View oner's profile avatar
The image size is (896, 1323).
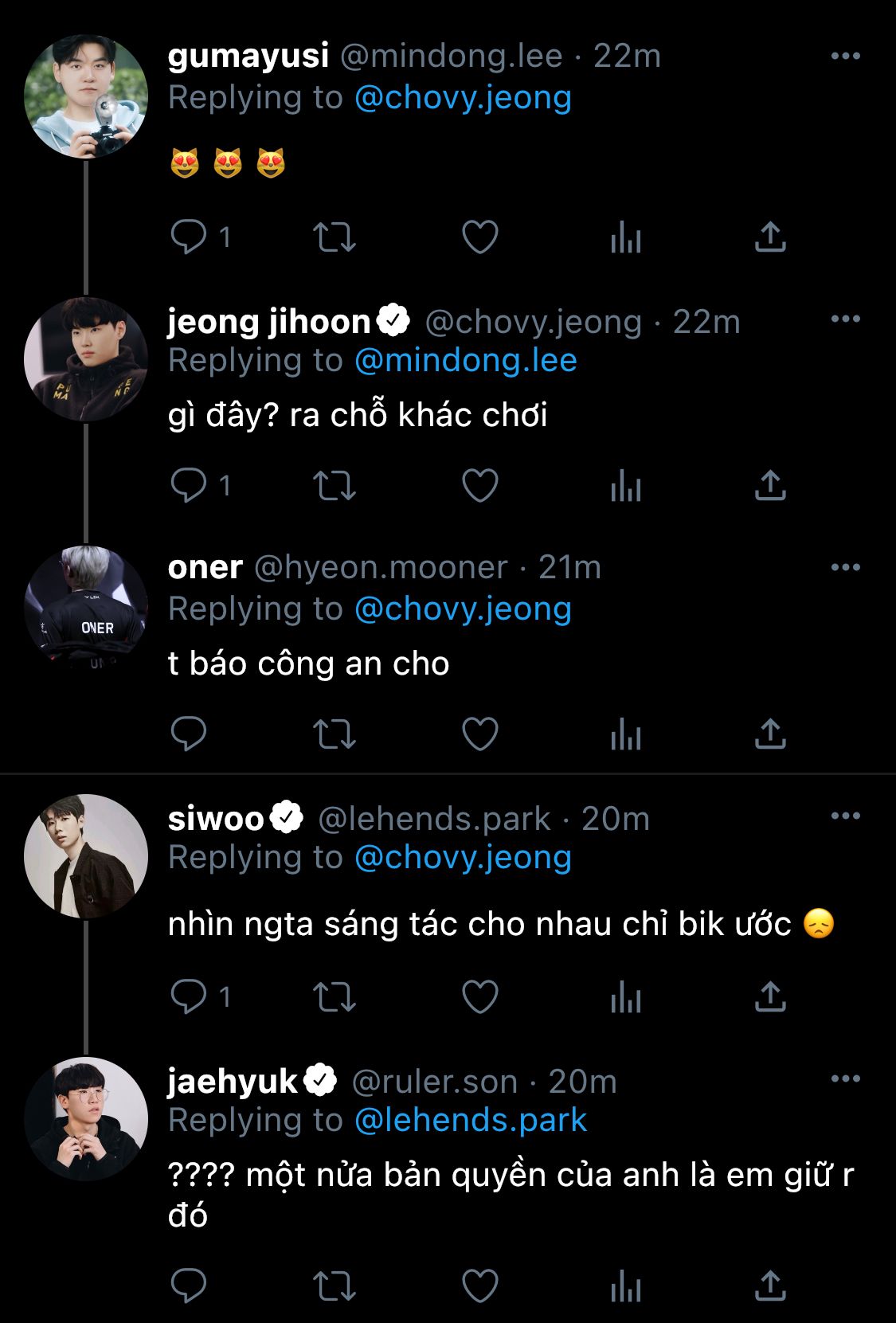pos(86,607)
